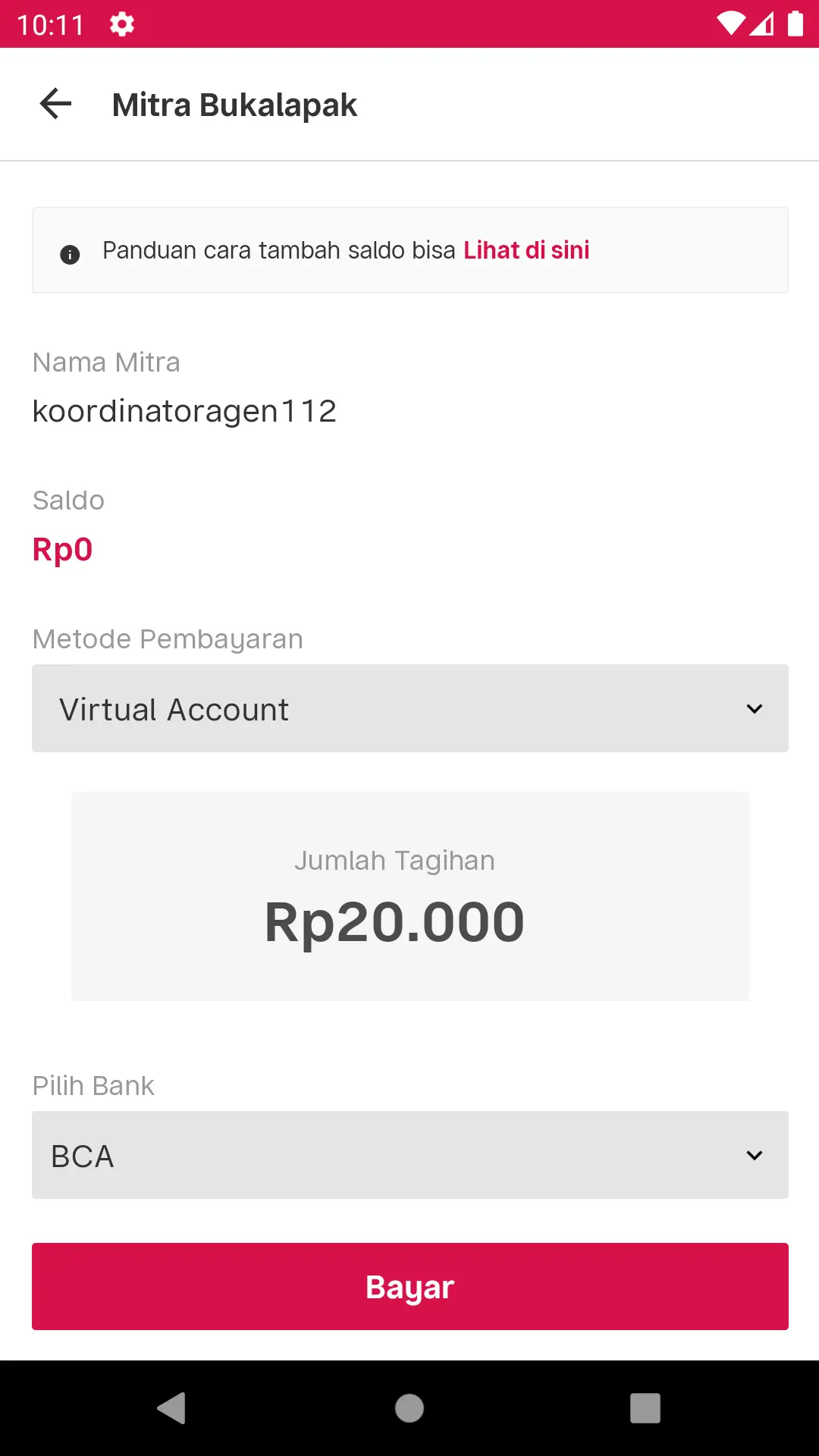This screenshot has height=1456, width=819.
Task: Open the settings gear in the status bar
Action: [121, 24]
